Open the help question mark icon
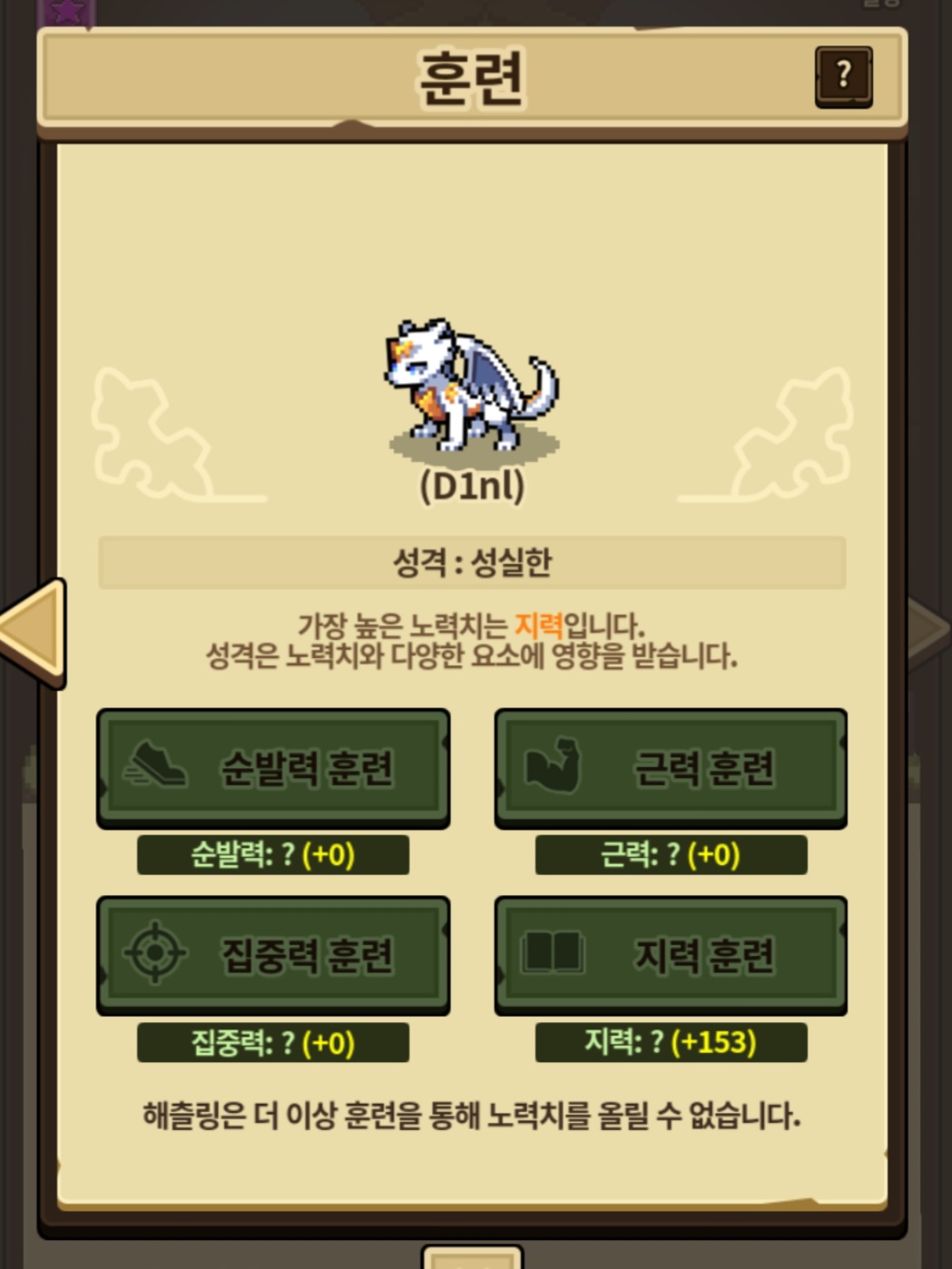This screenshot has height=1269, width=952. click(x=843, y=77)
